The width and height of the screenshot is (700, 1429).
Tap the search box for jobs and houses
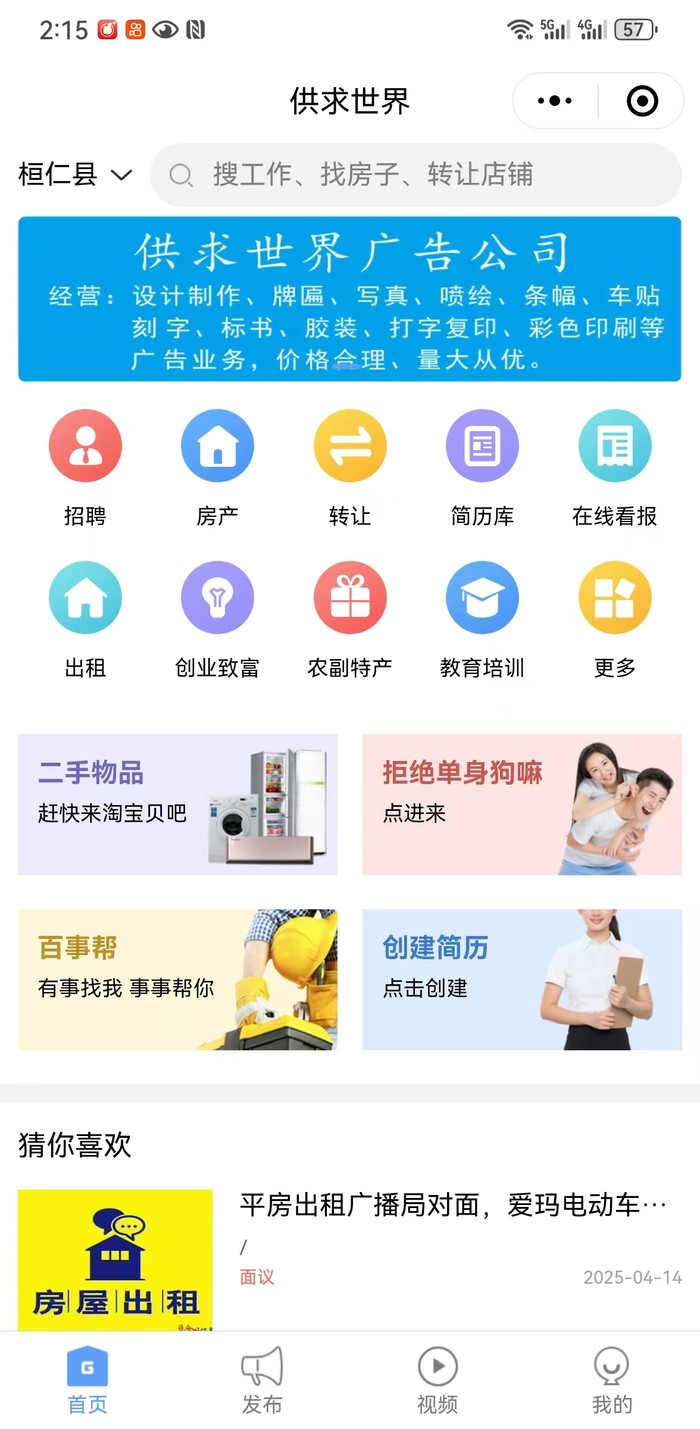(x=415, y=175)
